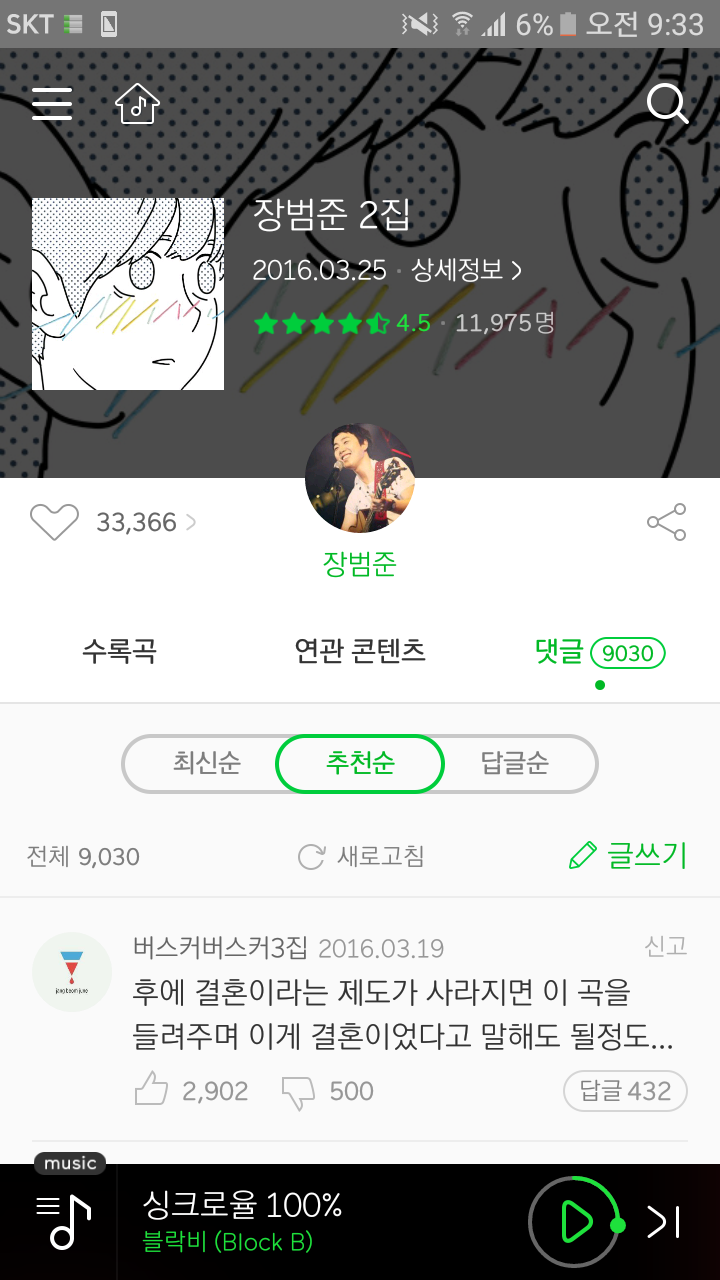Go to the music home icon
The image size is (720, 1280).
(137, 103)
